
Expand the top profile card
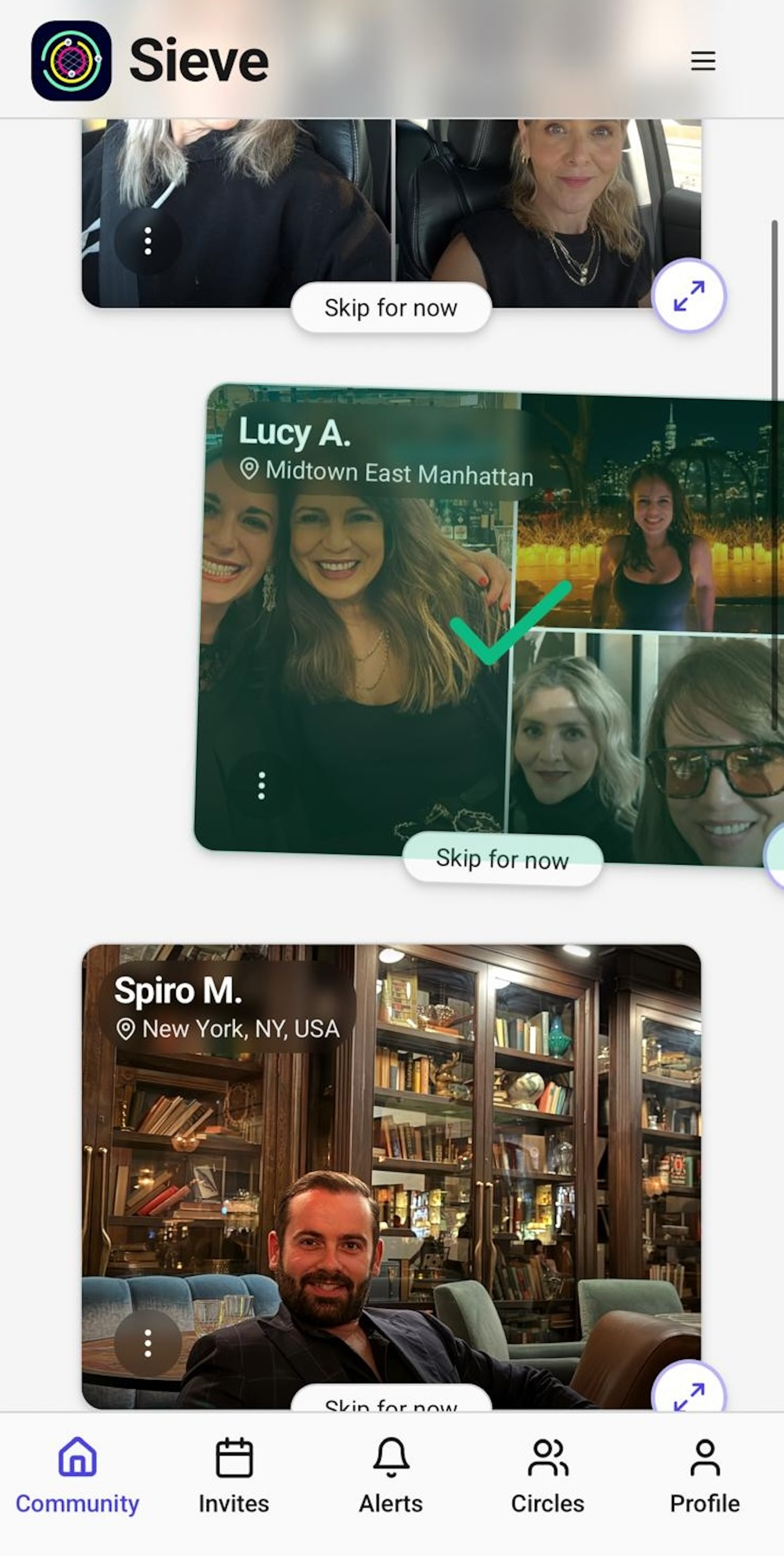(689, 296)
